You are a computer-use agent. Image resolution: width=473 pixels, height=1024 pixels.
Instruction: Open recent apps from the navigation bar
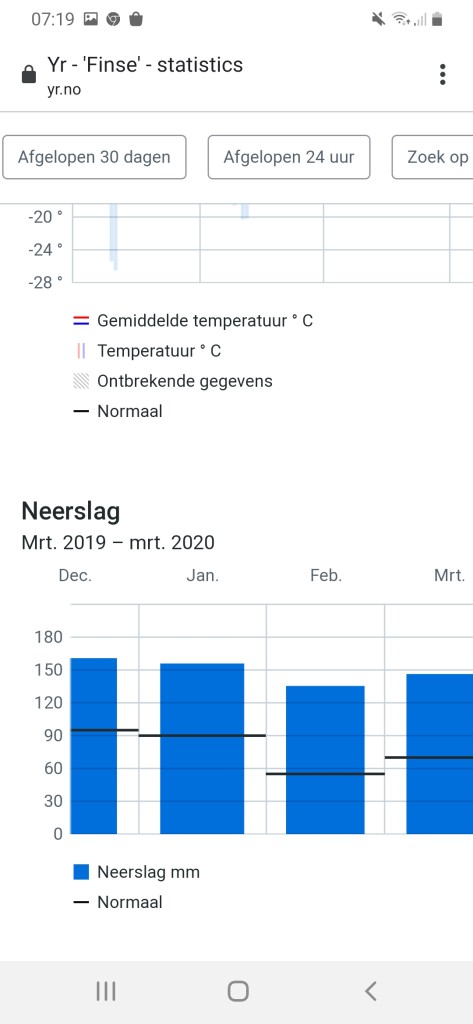(x=106, y=991)
